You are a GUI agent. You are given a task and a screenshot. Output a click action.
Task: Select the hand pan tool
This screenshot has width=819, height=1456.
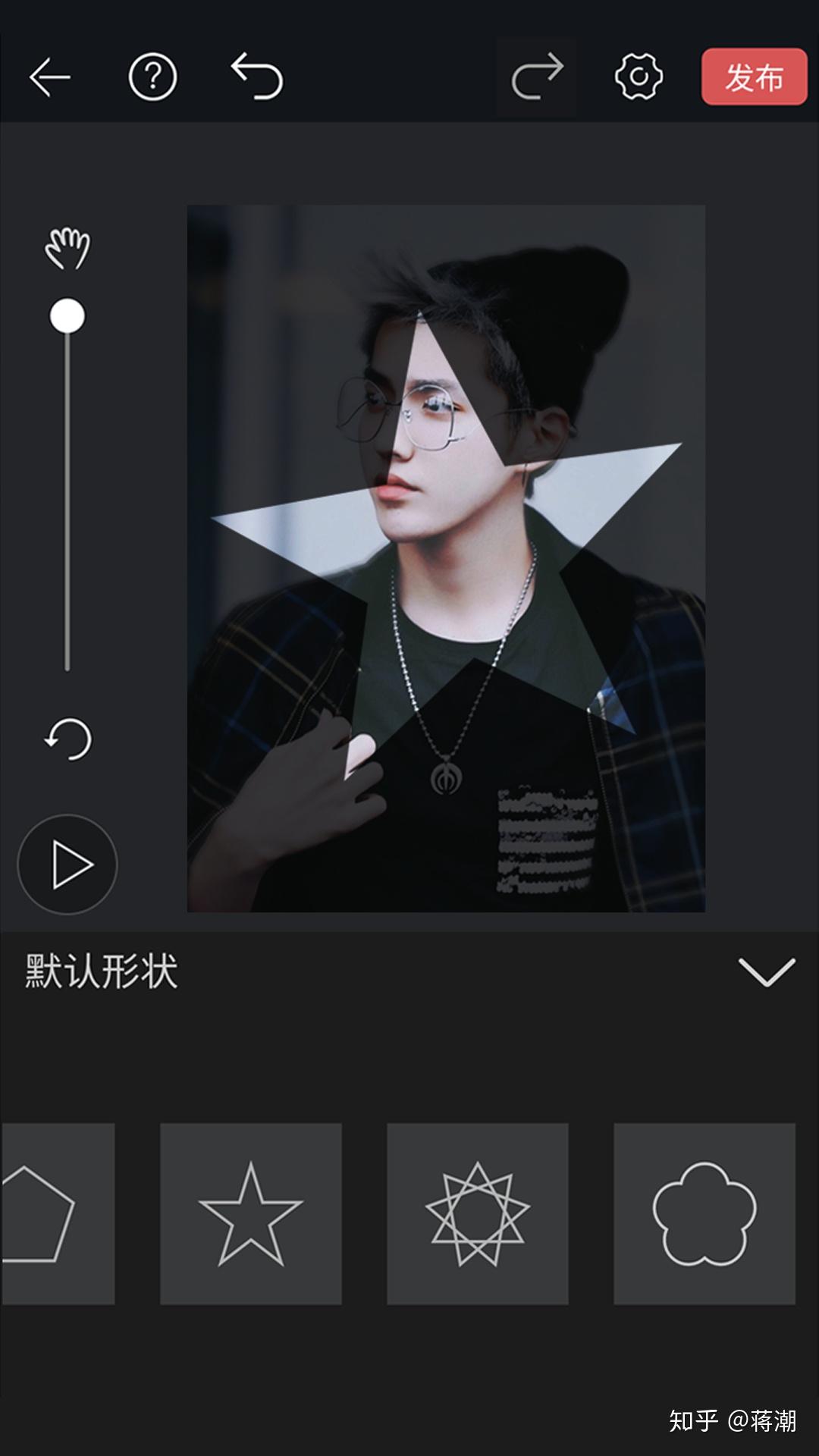pyautogui.click(x=67, y=248)
